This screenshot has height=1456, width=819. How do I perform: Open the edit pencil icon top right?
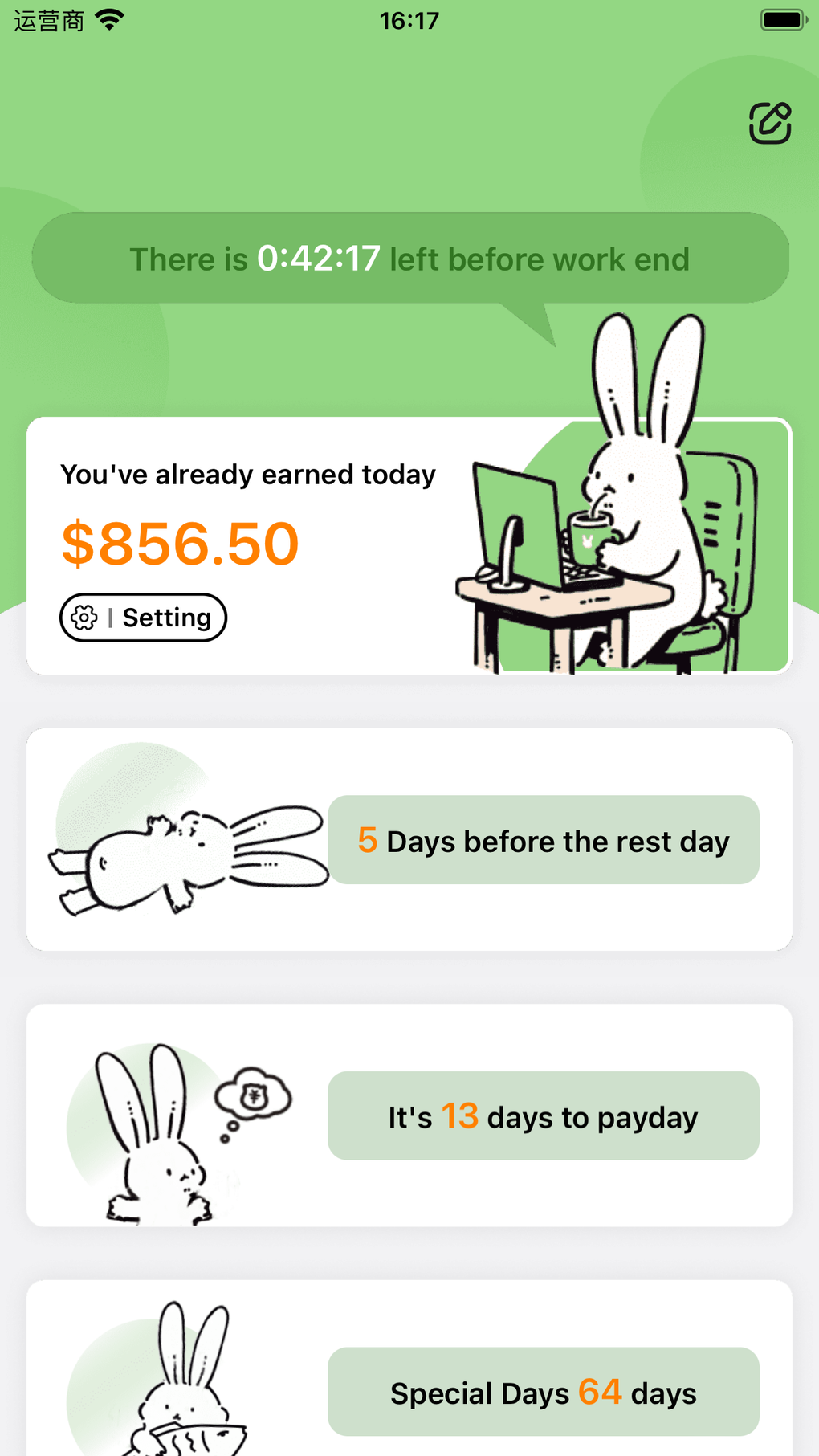point(768,124)
